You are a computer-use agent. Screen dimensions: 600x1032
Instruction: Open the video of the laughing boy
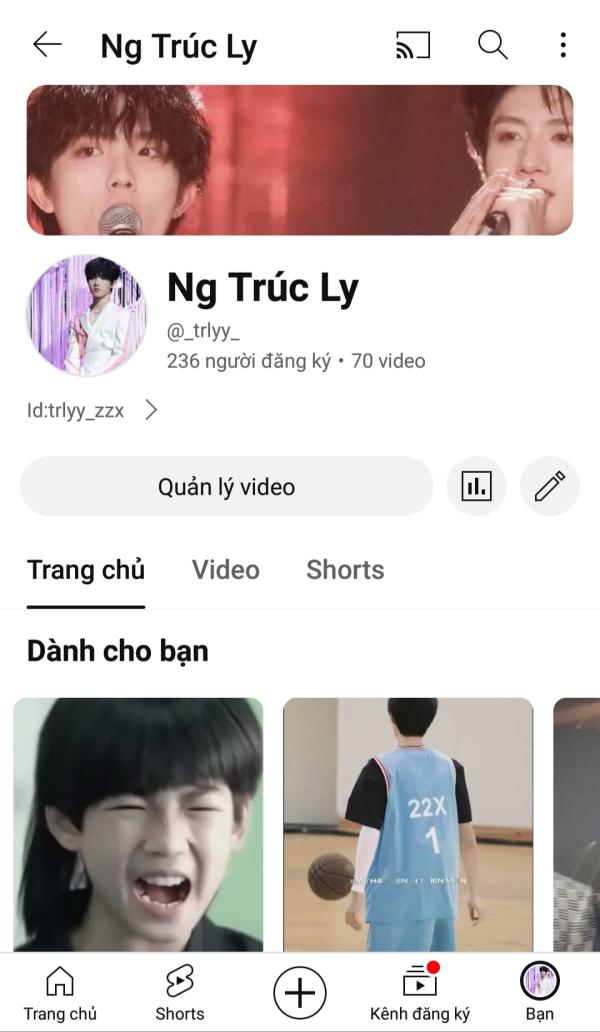point(138,823)
